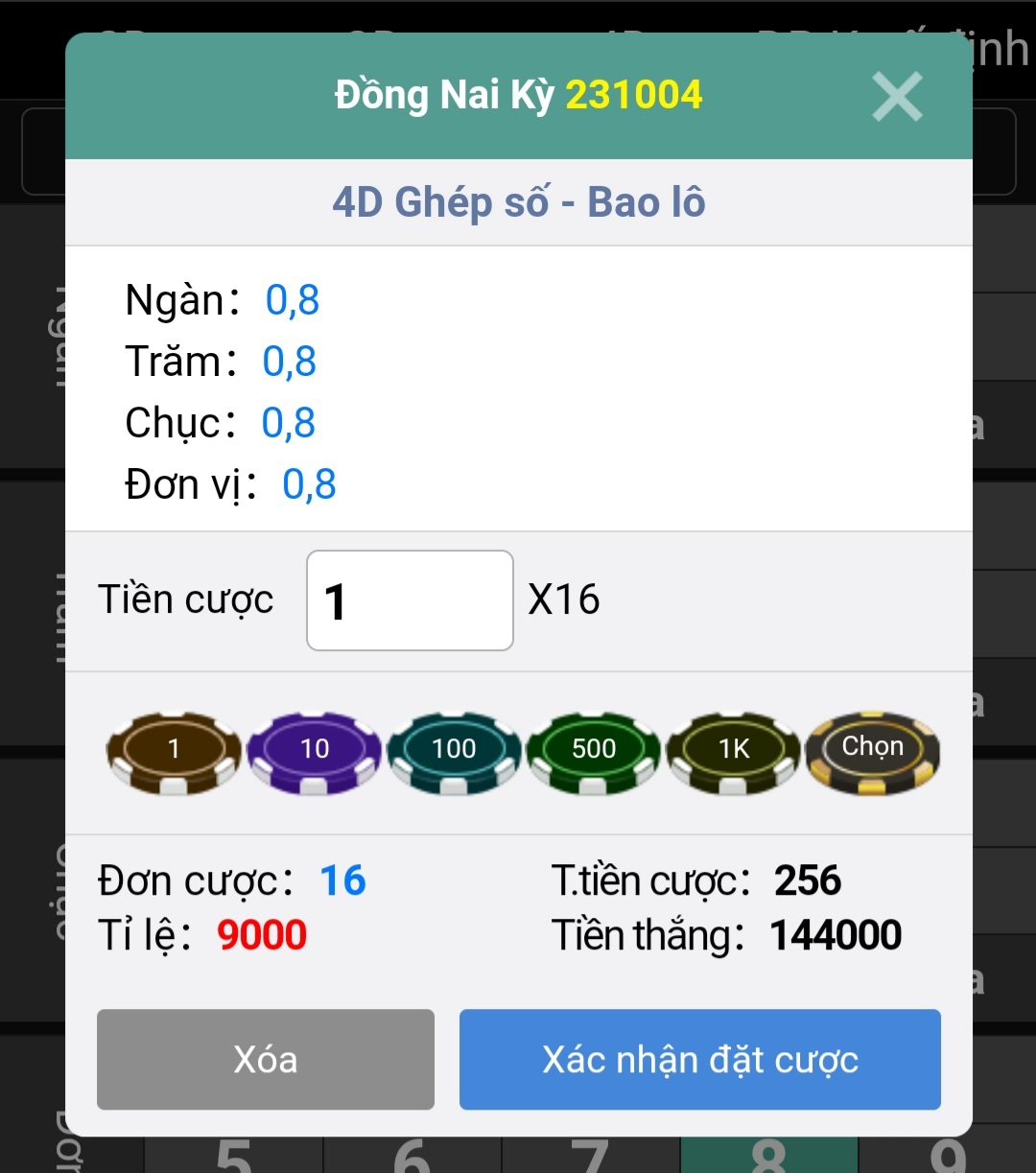Select the 1 chip
Viewport: 1036px width, 1173px height.
[x=174, y=751]
